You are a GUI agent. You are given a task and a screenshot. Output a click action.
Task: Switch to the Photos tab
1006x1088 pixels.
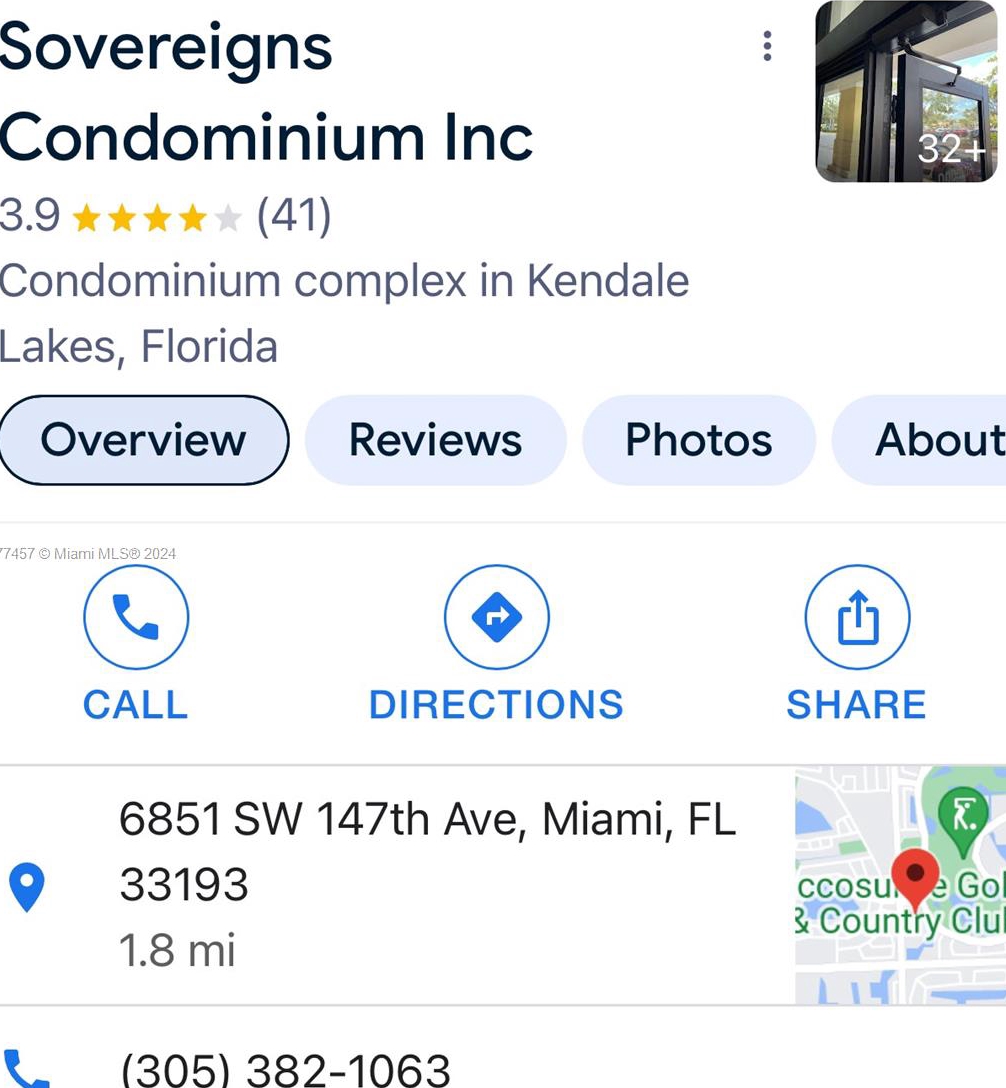tap(698, 440)
